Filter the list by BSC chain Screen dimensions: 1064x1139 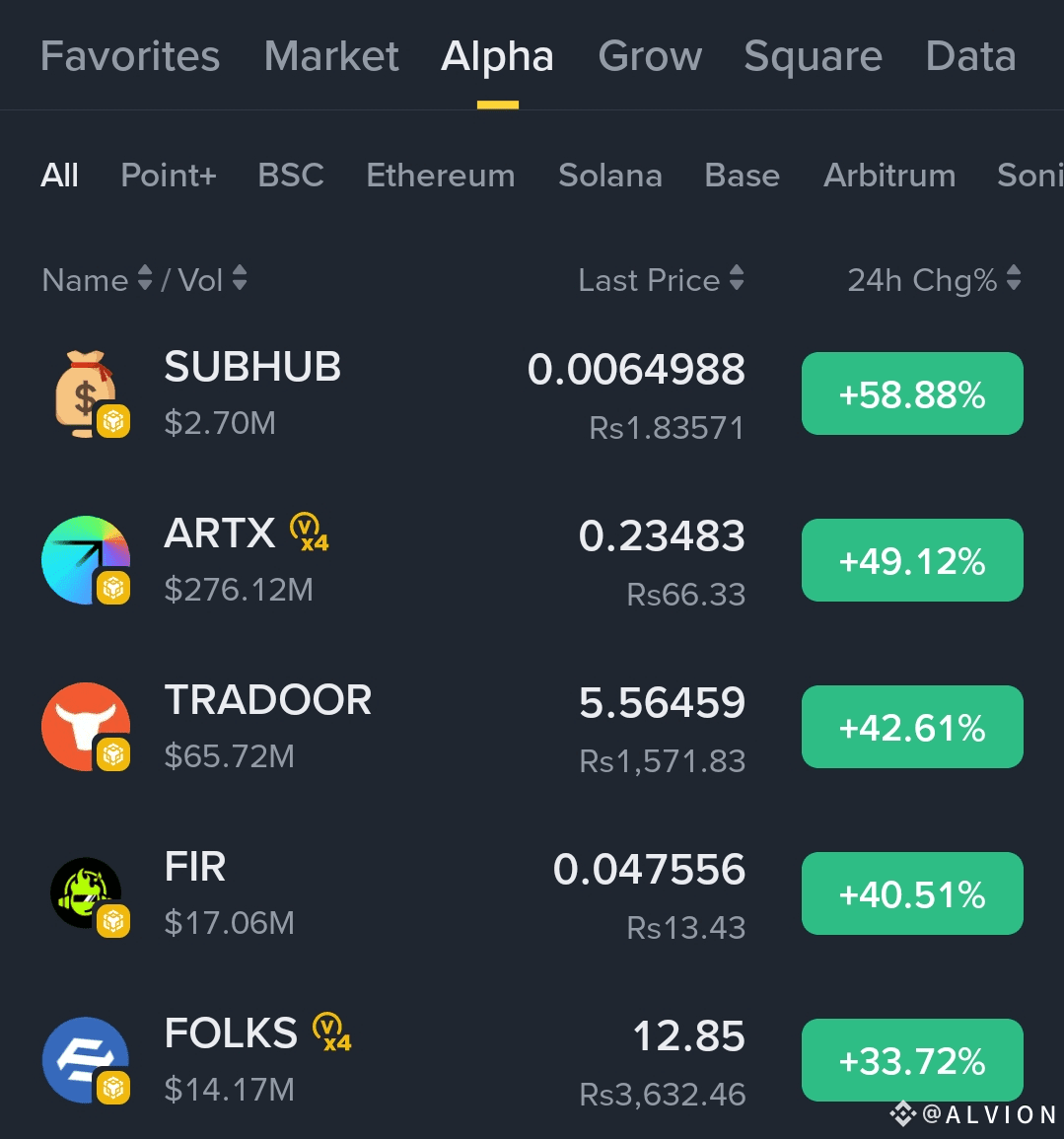(x=291, y=176)
